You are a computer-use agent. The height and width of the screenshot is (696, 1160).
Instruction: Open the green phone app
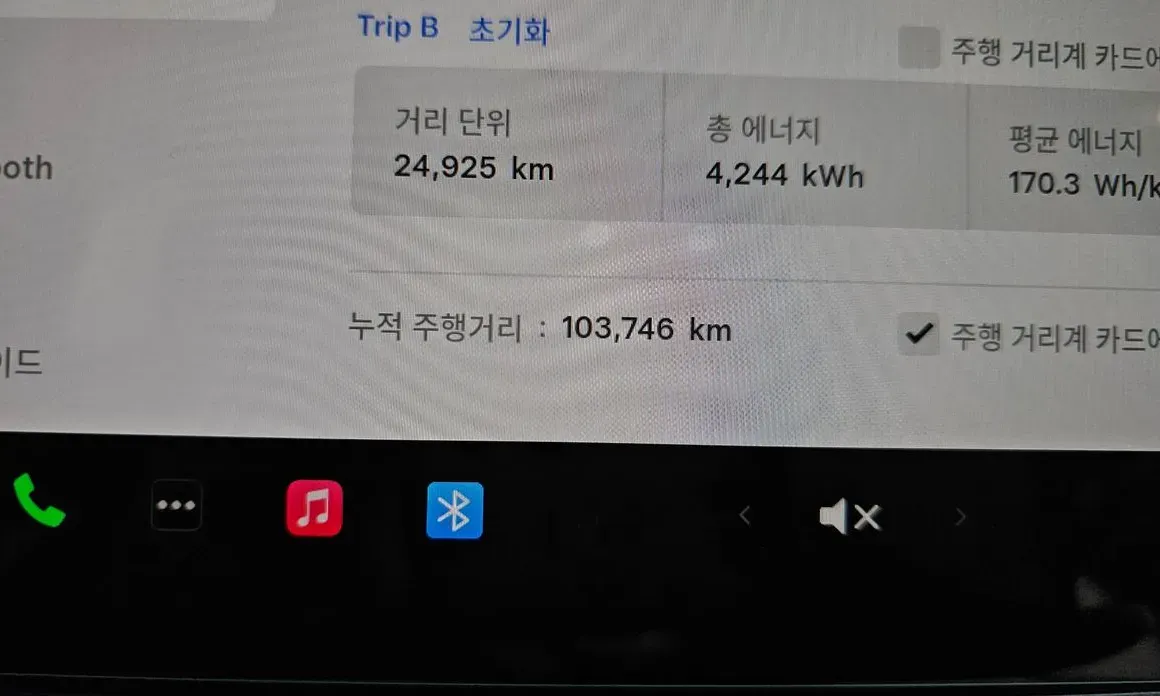tap(39, 500)
